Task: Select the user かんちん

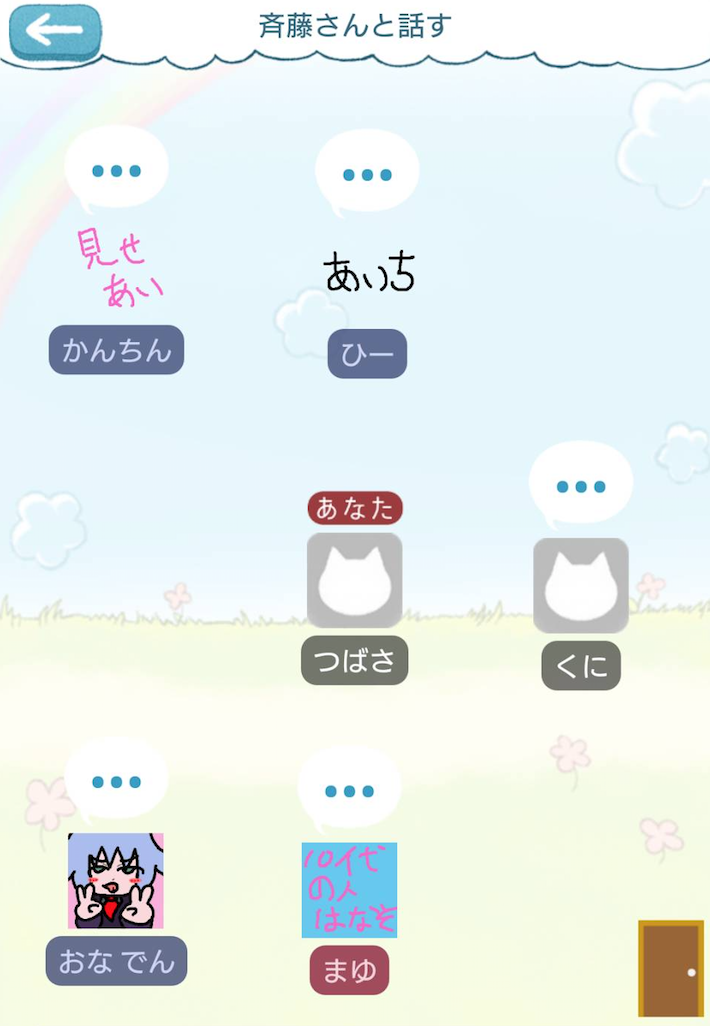Action: tap(117, 350)
